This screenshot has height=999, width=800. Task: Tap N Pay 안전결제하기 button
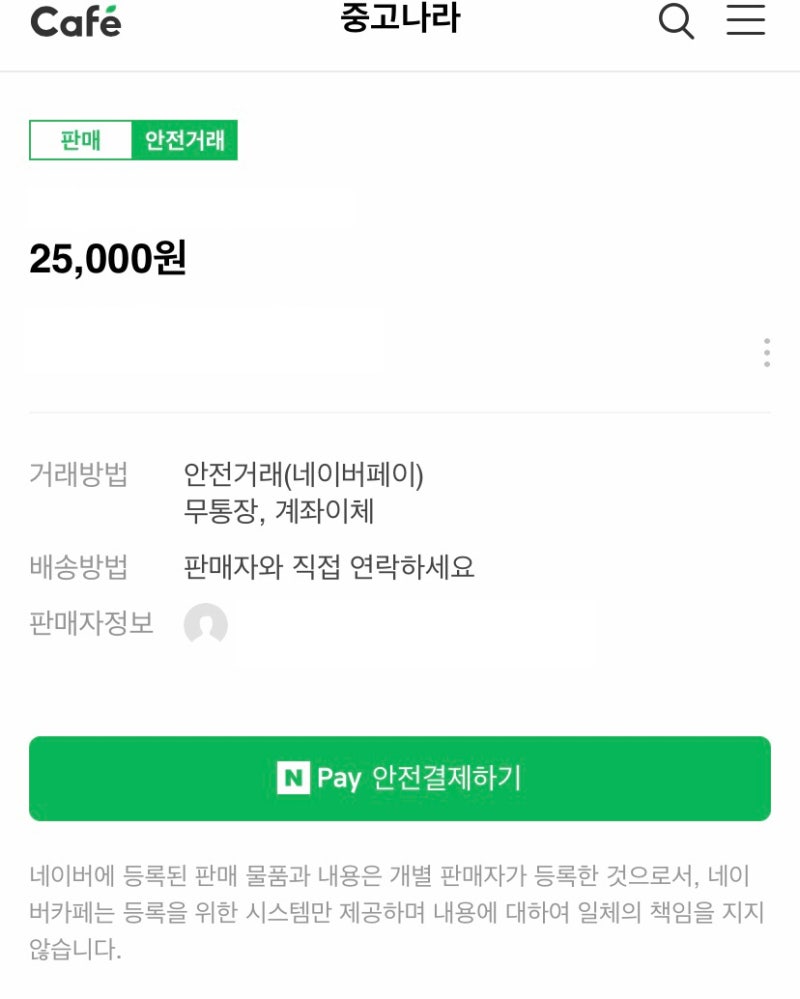(x=399, y=778)
